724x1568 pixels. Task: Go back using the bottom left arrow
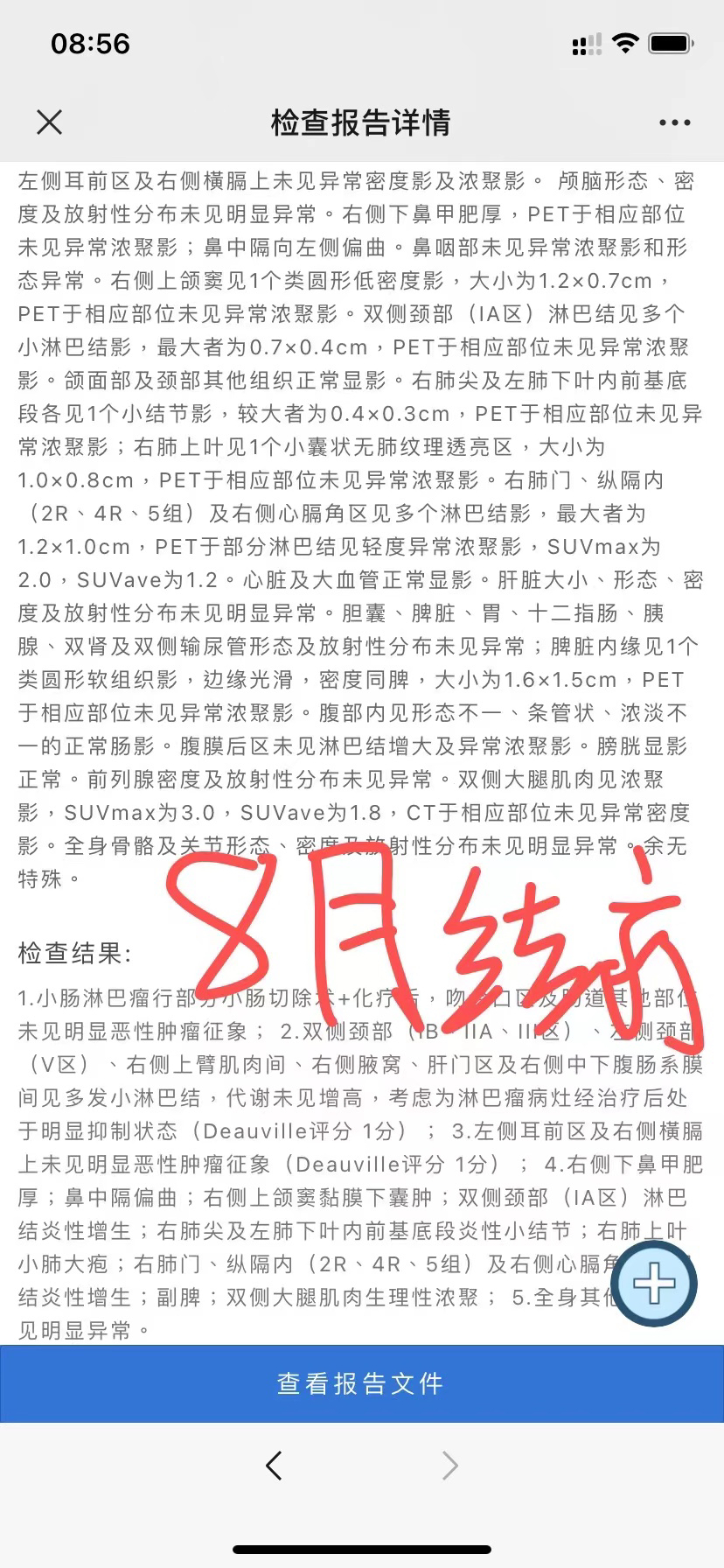[274, 1465]
